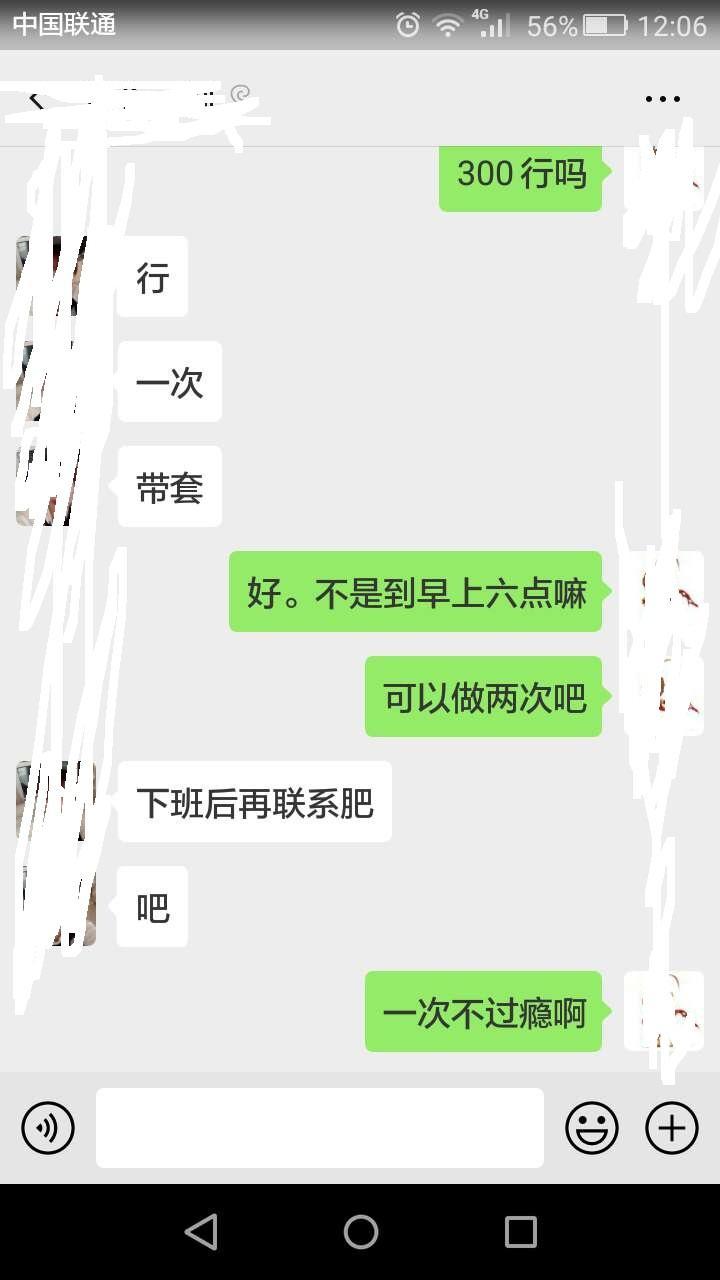Go to the home screen
Image resolution: width=720 pixels, height=1280 pixels.
360,1232
